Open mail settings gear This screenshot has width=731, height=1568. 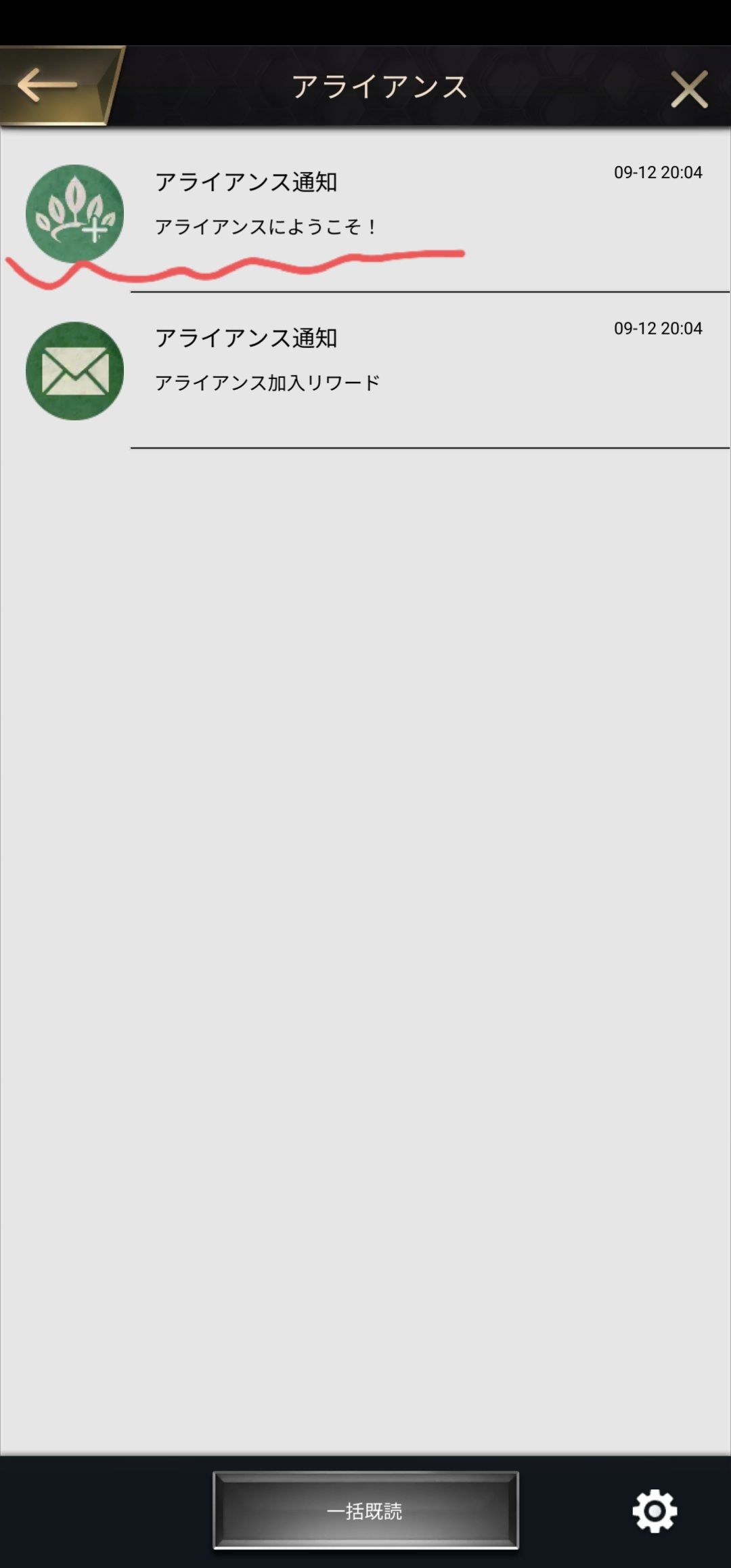(x=655, y=1510)
